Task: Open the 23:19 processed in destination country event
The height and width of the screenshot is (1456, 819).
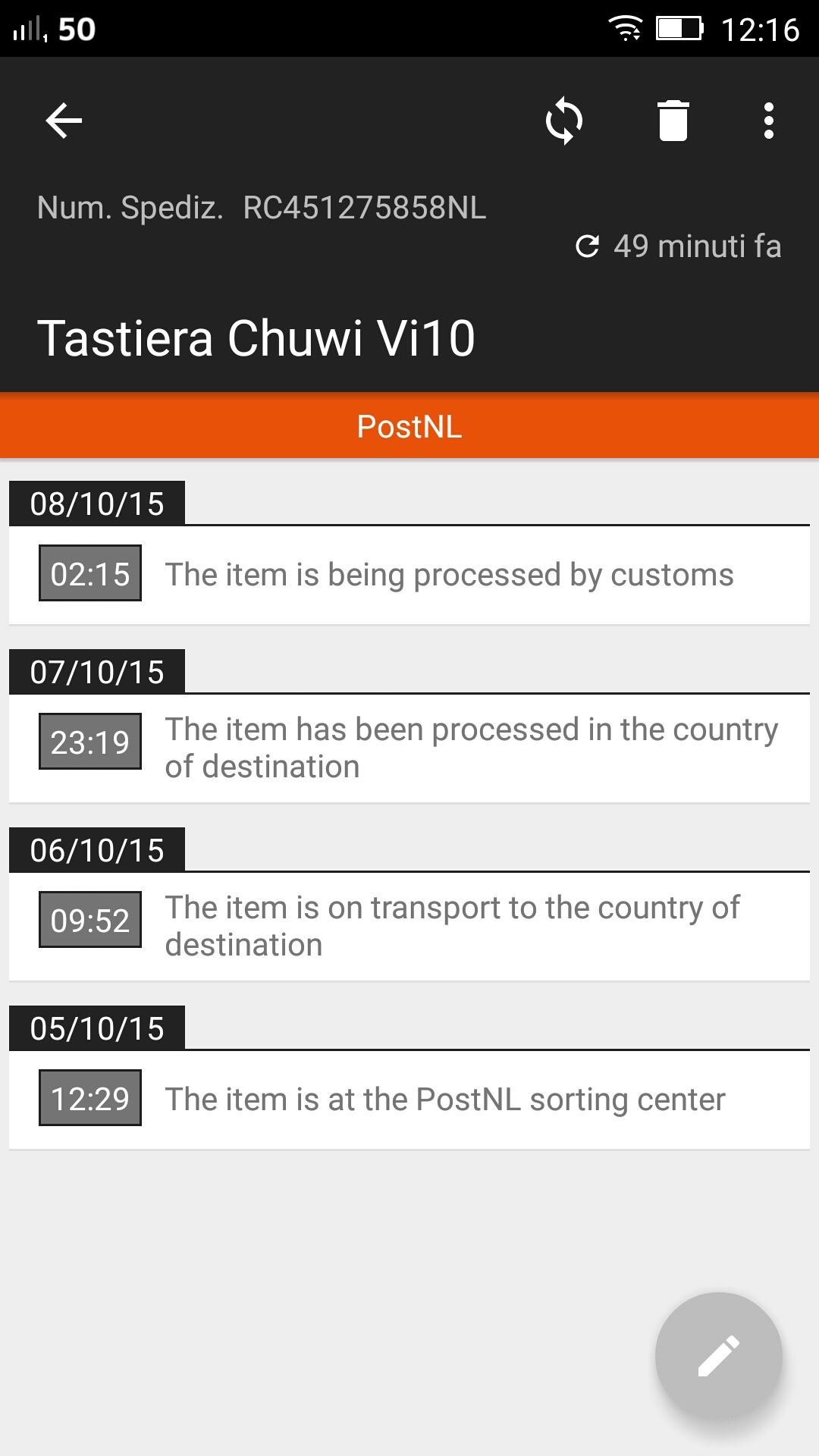Action: [409, 748]
